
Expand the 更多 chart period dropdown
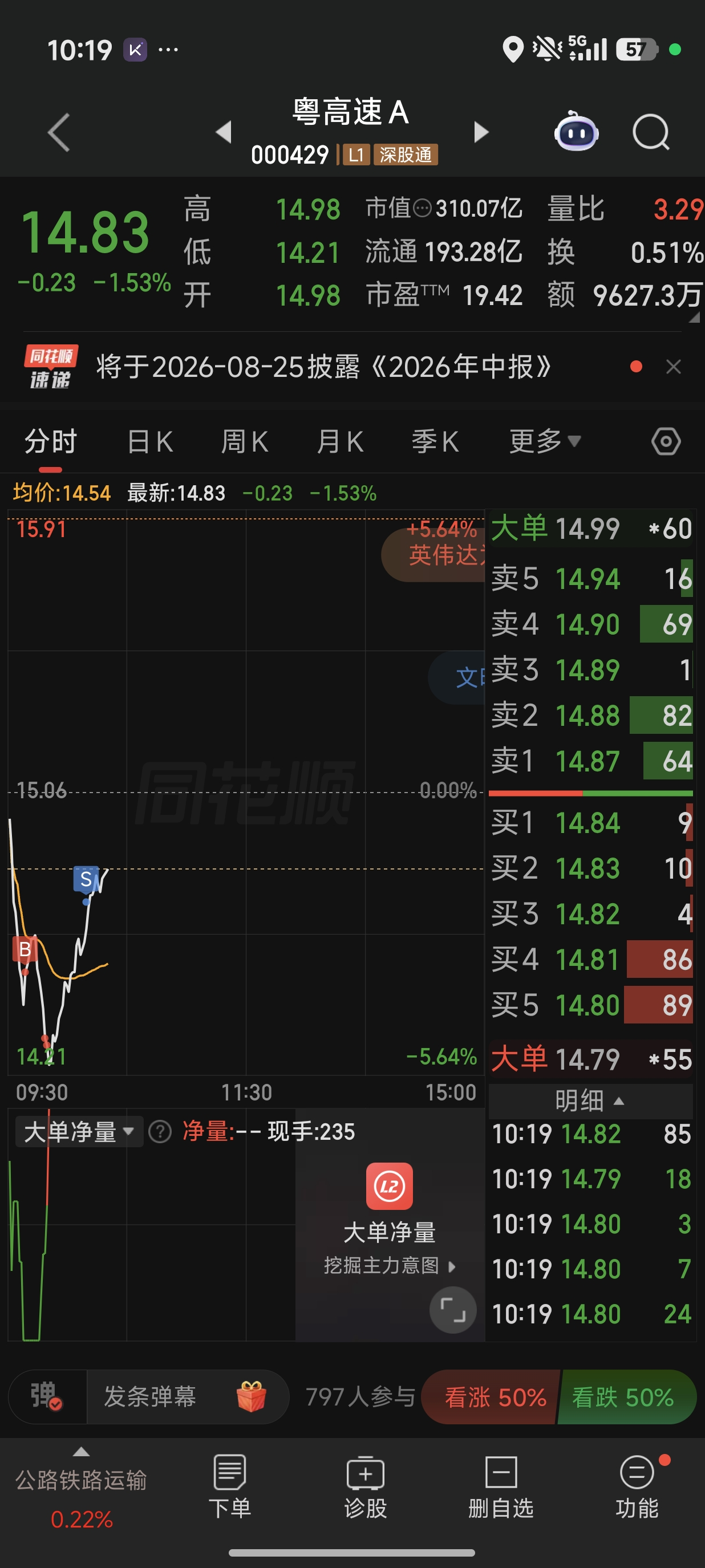click(545, 441)
